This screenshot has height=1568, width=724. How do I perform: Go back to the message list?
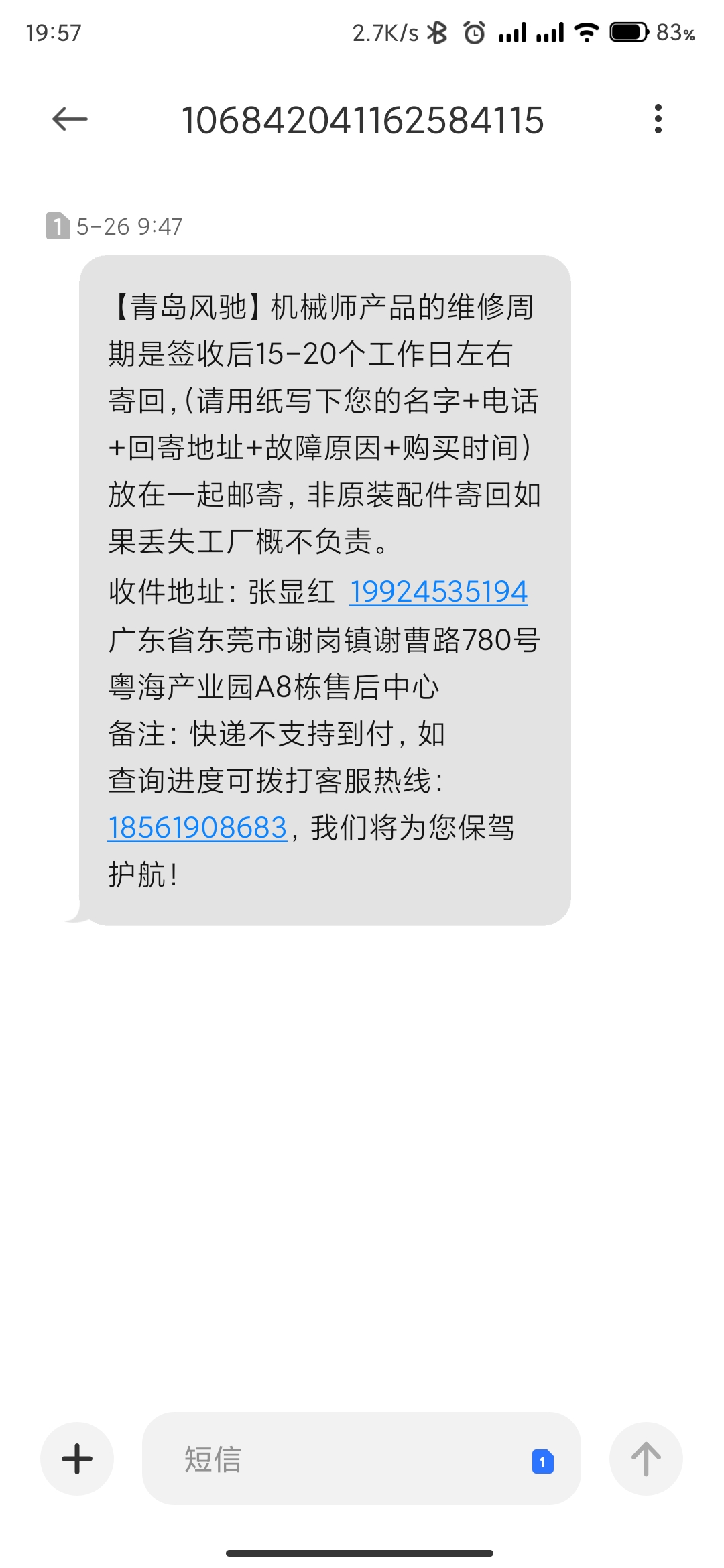(70, 119)
